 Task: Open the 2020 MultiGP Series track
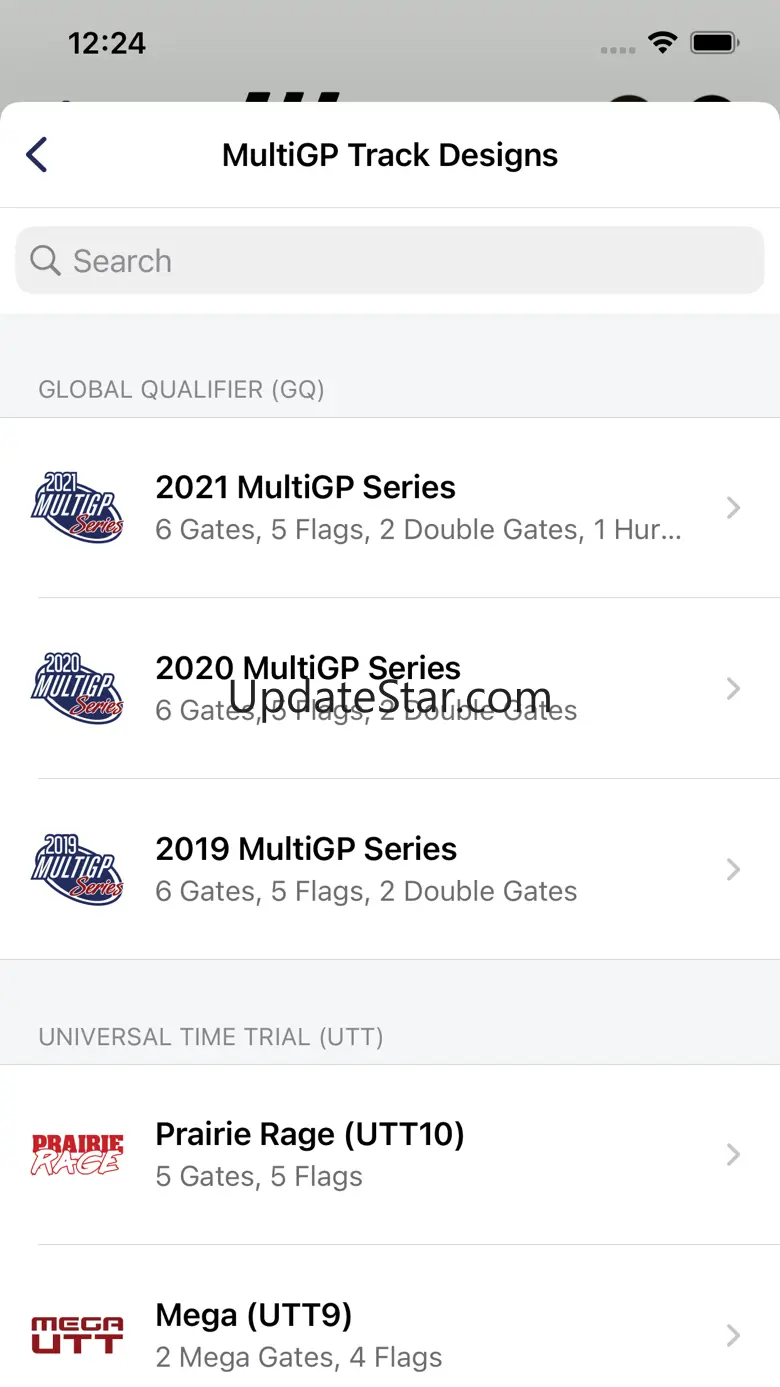pyautogui.click(x=390, y=688)
